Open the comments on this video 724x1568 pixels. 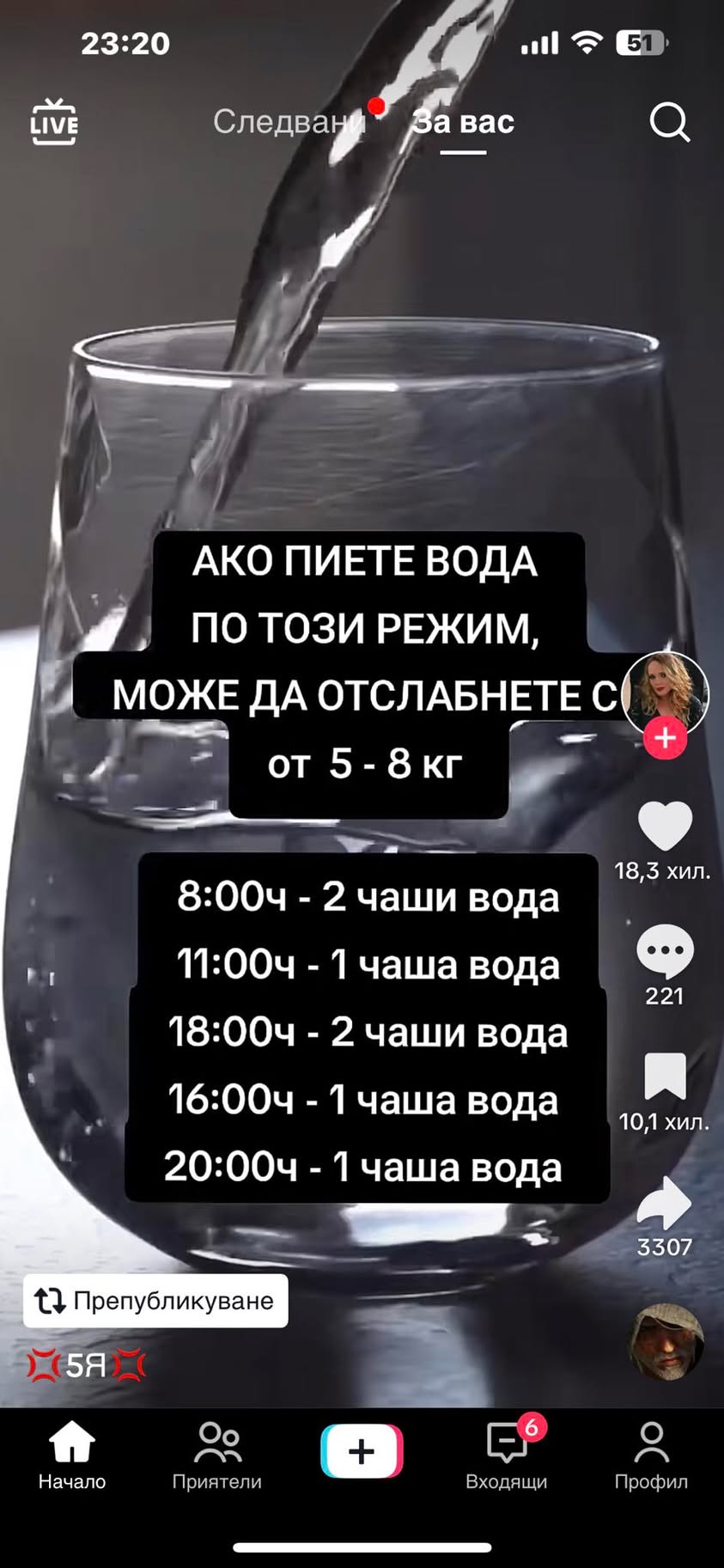tap(665, 951)
